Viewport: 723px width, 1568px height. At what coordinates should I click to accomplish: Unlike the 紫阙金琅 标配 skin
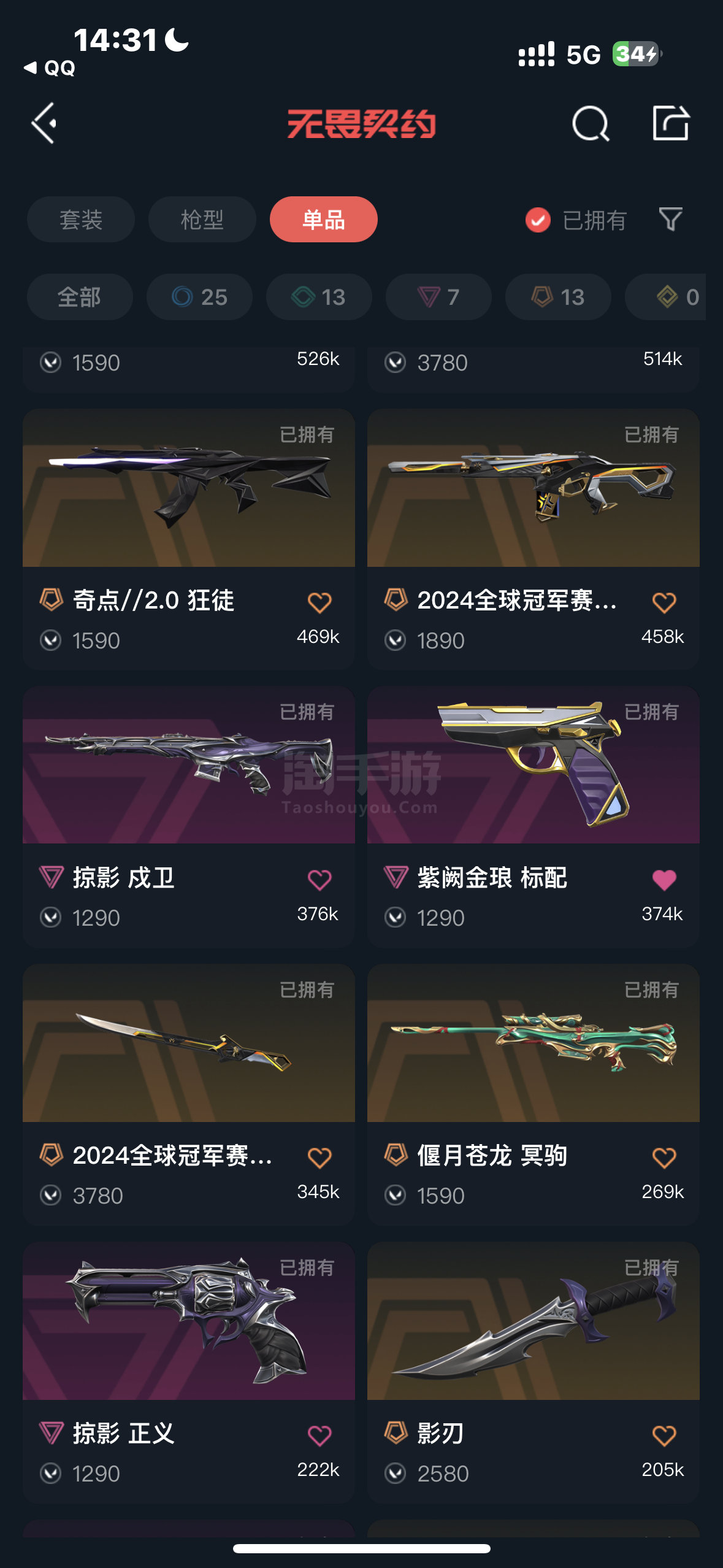click(x=664, y=880)
